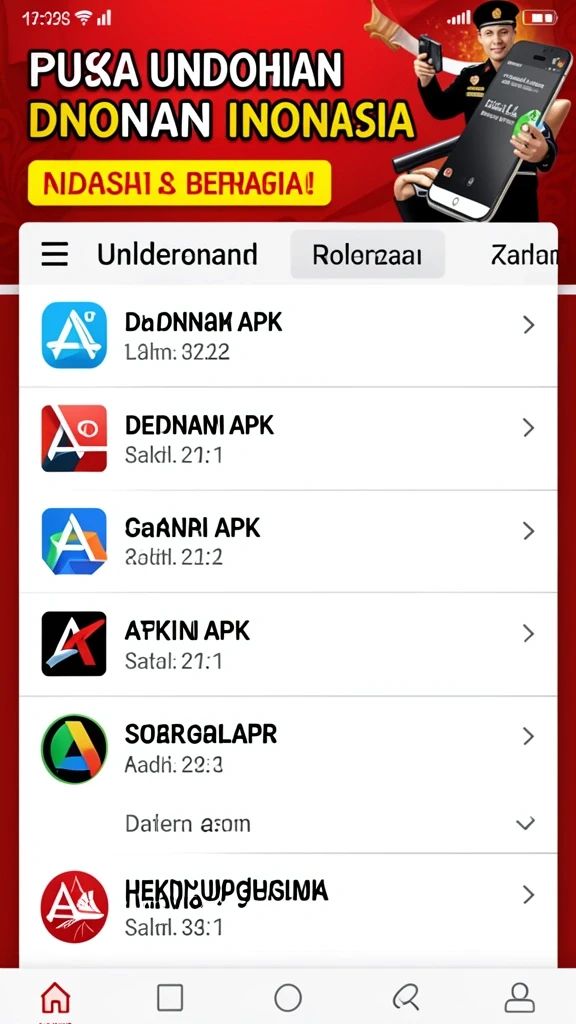The height and width of the screenshot is (1024, 576).
Task: Switch to the Rolerzaai tab
Action: point(367,254)
